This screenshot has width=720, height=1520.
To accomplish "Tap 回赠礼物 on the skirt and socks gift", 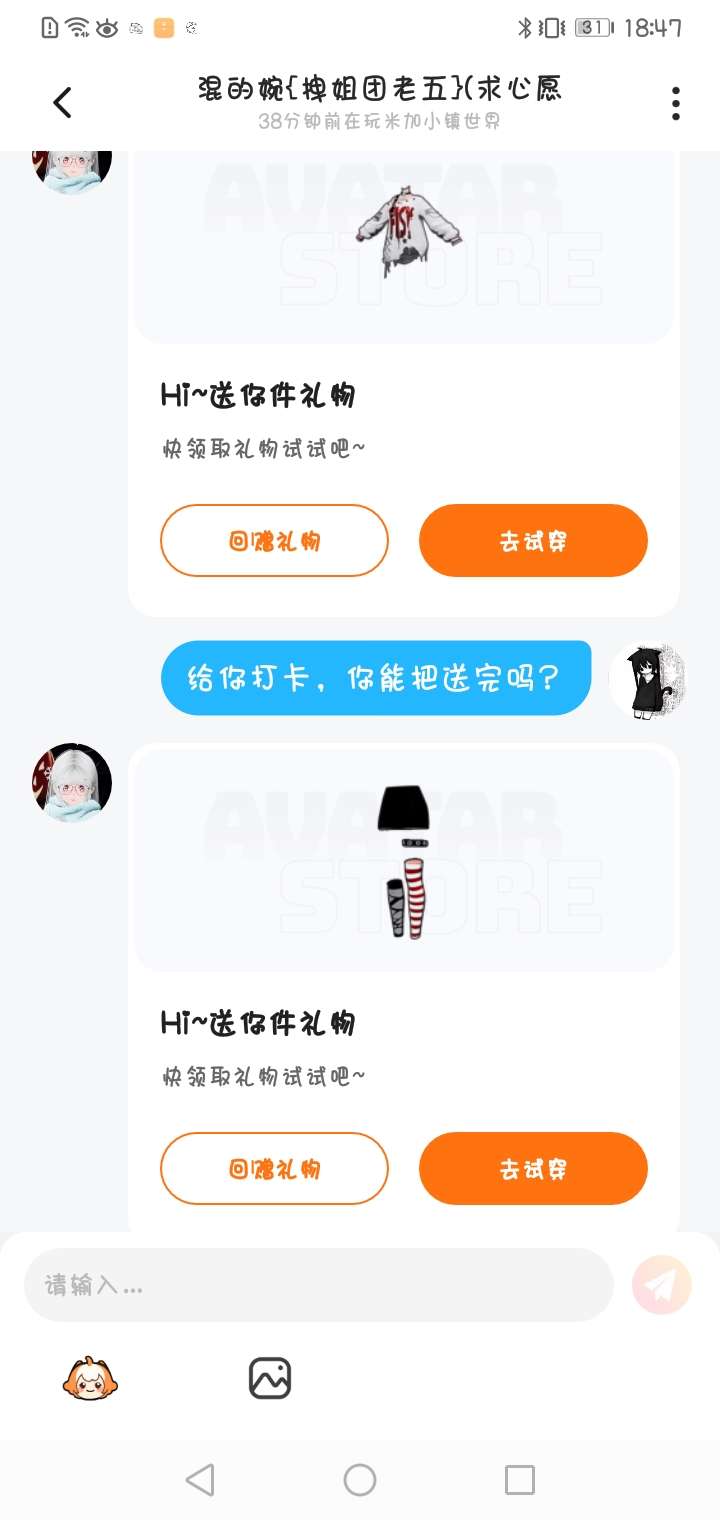I will pyautogui.click(x=274, y=1168).
